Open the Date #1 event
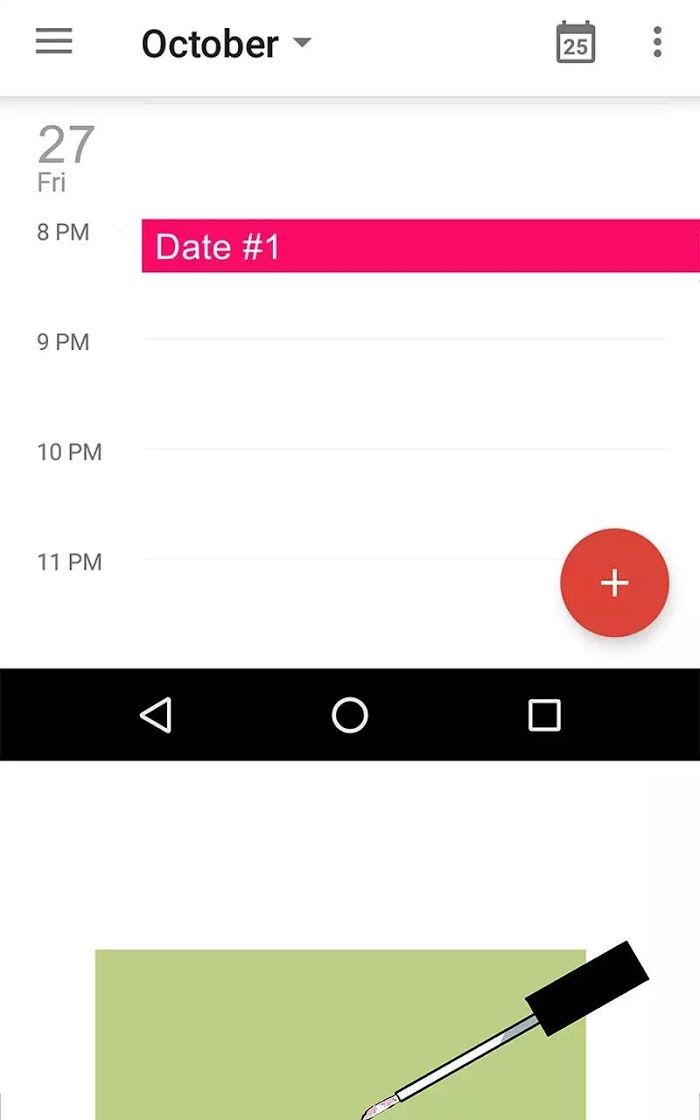 coord(420,246)
